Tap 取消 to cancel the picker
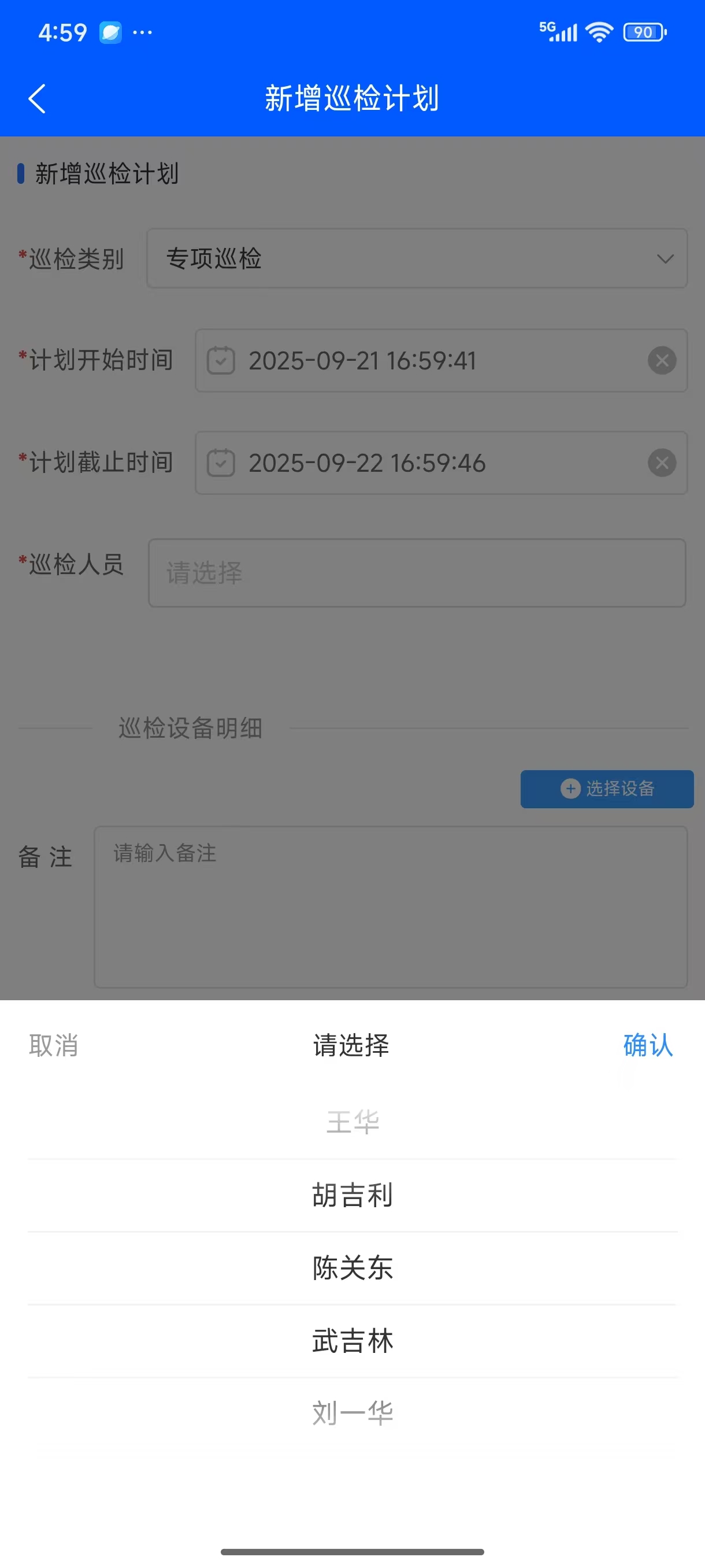This screenshot has height=1568, width=705. tap(54, 1045)
